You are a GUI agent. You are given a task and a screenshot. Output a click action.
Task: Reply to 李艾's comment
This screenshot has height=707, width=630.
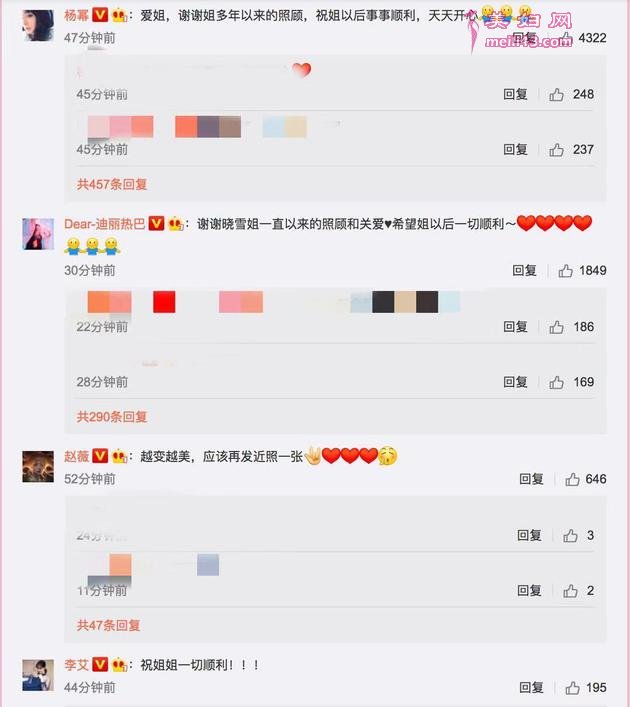531,688
